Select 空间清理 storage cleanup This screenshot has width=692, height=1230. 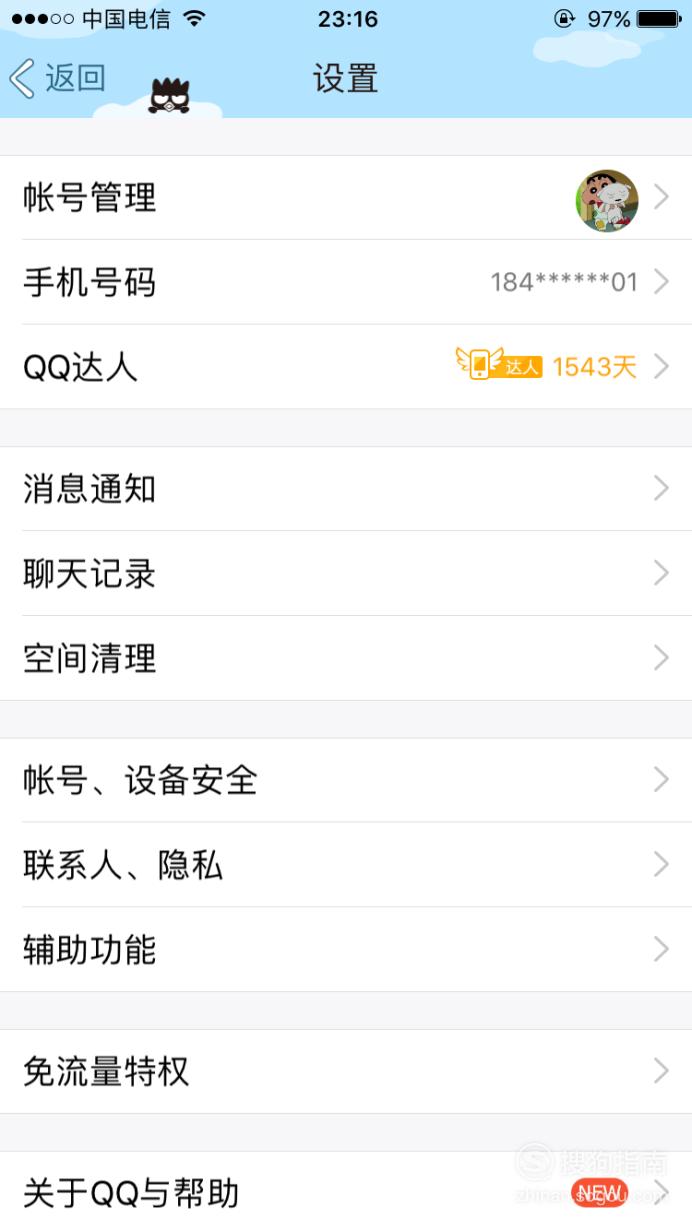pos(346,658)
